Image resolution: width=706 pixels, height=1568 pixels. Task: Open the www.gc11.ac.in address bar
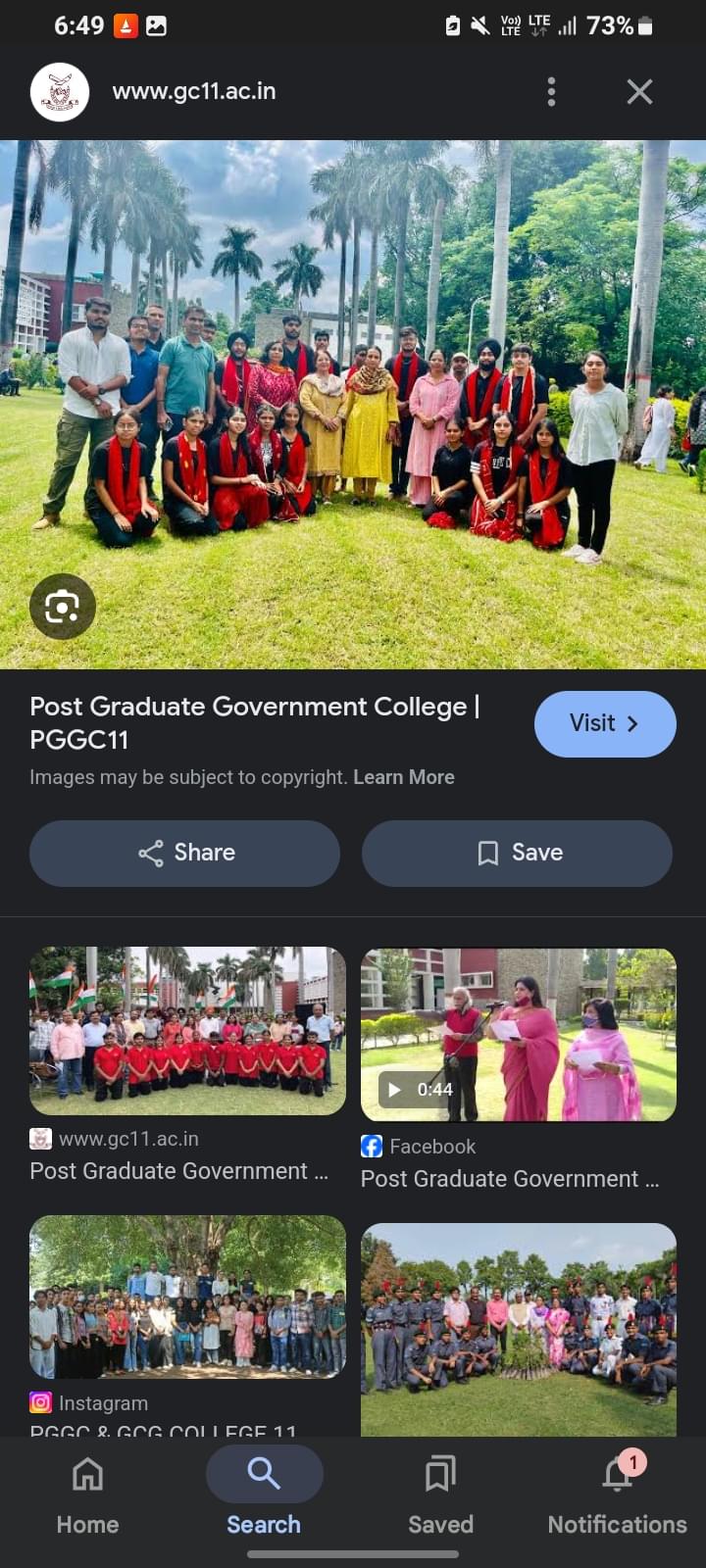(x=193, y=91)
